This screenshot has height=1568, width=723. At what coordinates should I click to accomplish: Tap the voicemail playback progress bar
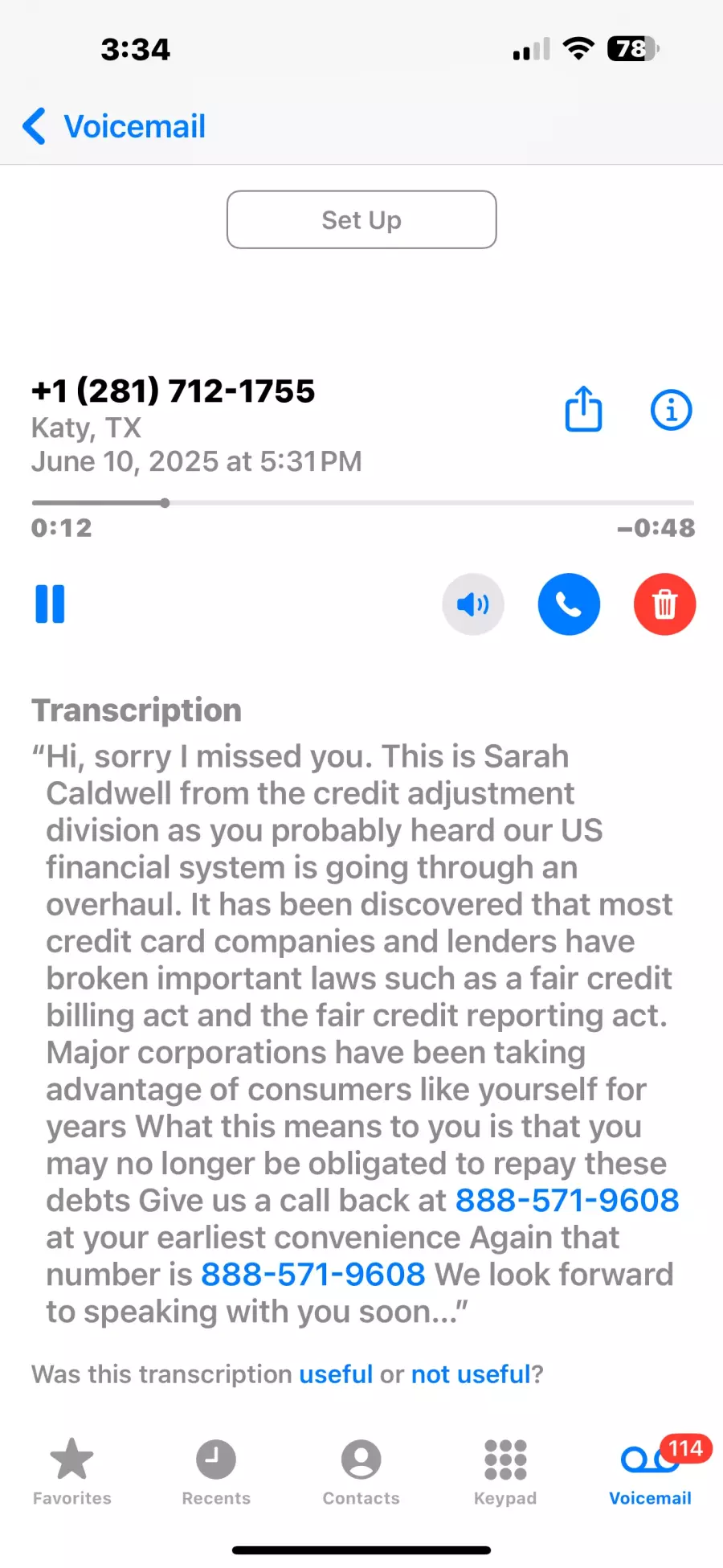tap(361, 503)
